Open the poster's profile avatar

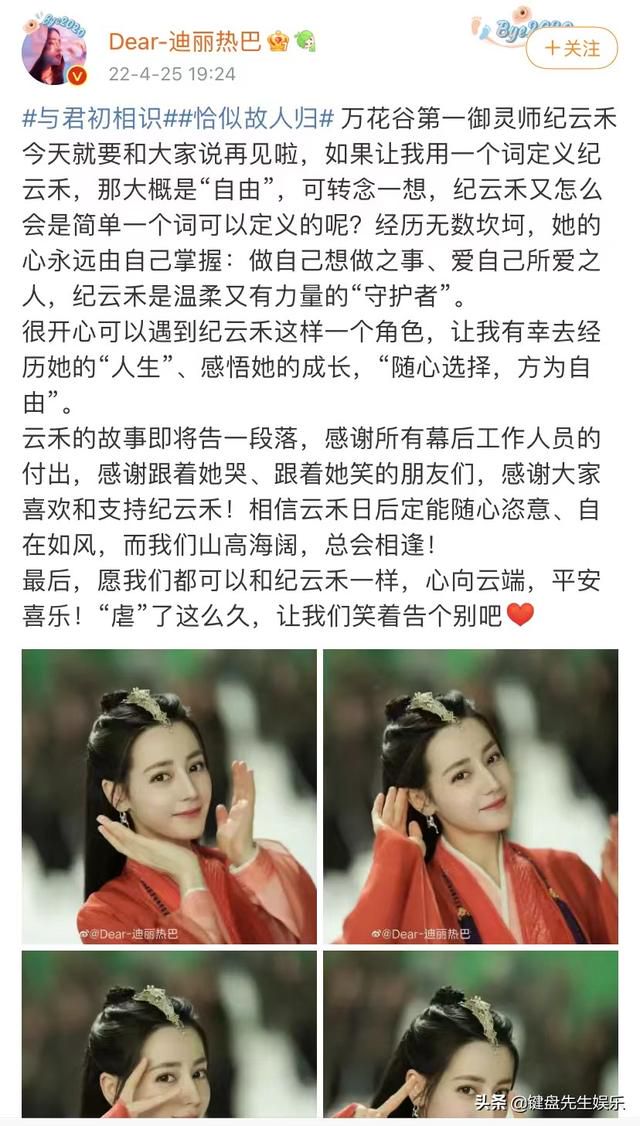pyautogui.click(x=55, y=50)
